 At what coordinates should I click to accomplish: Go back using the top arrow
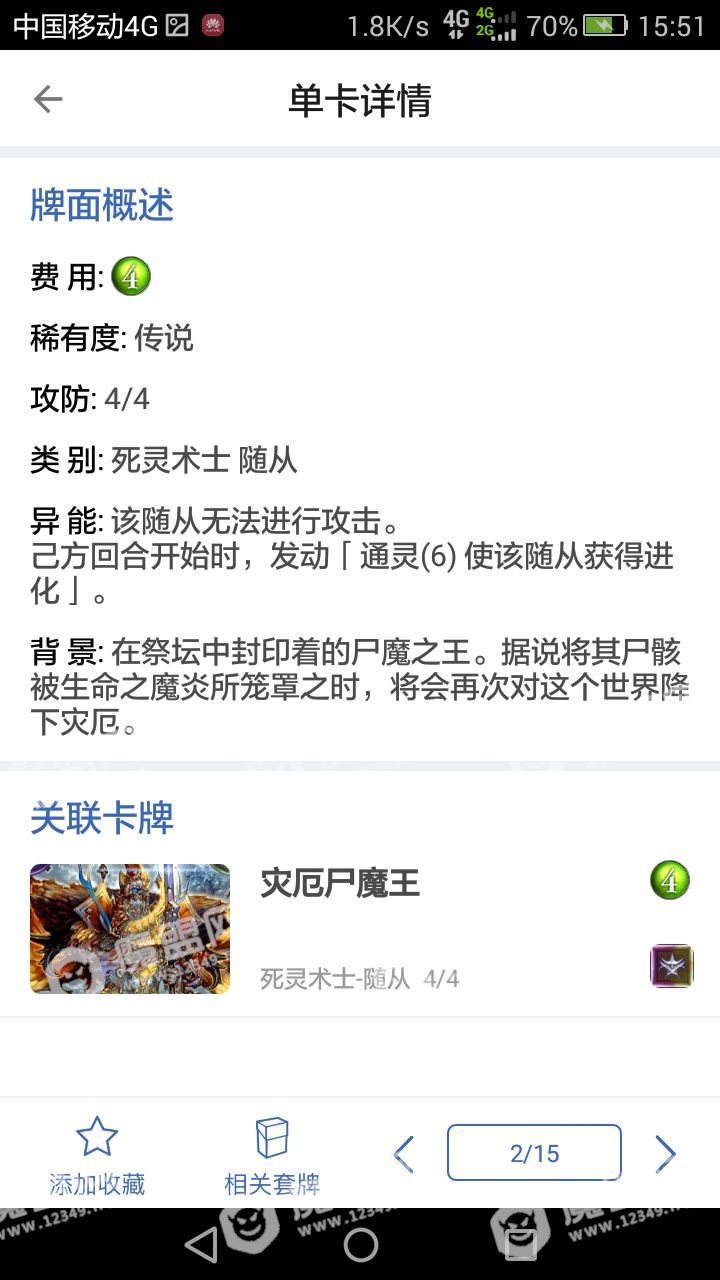(48, 99)
